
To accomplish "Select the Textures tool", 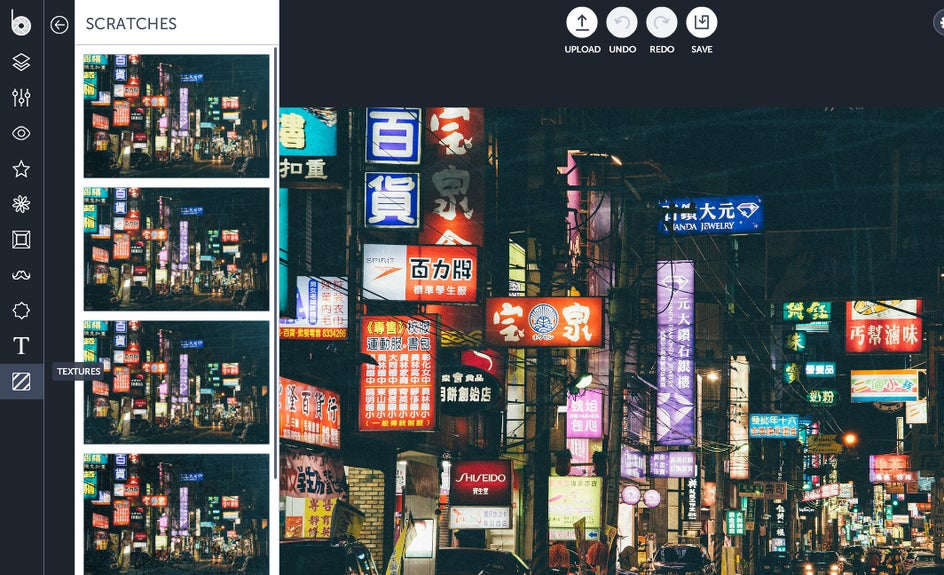I will [x=21, y=381].
